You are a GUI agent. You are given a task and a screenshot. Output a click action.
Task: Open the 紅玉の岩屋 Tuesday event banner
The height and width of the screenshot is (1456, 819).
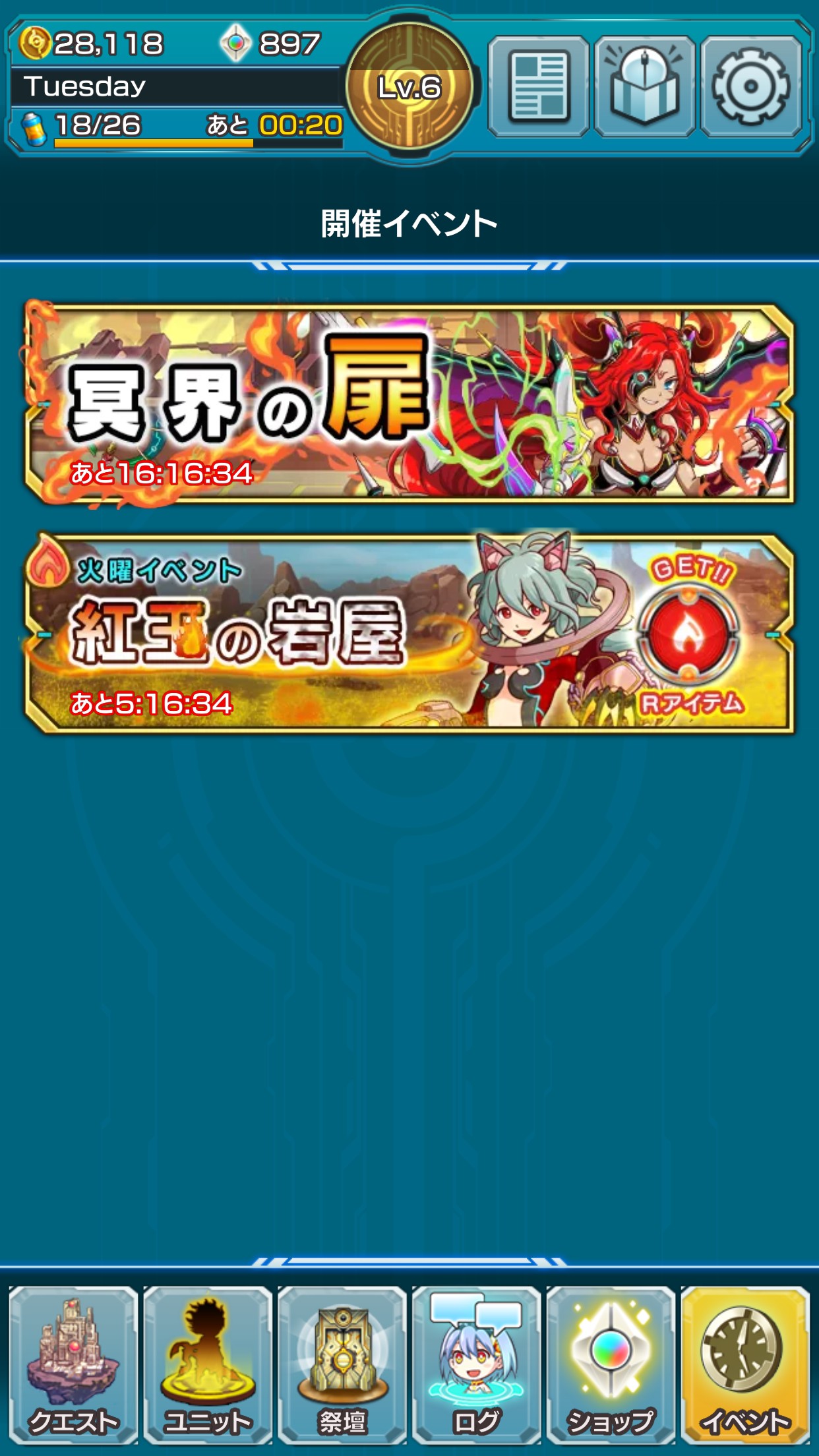[x=409, y=633]
